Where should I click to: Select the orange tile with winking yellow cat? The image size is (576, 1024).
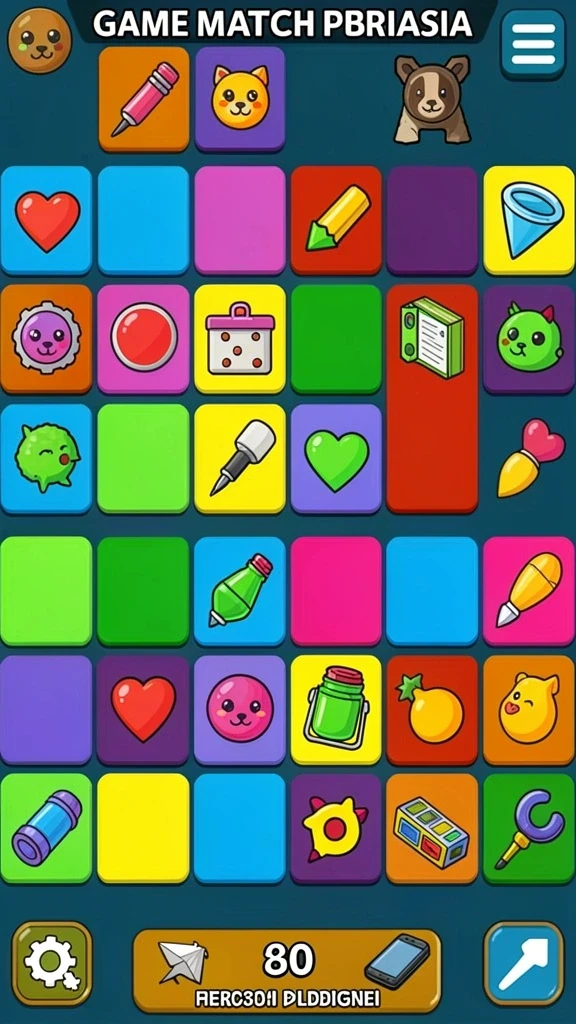coord(529,710)
